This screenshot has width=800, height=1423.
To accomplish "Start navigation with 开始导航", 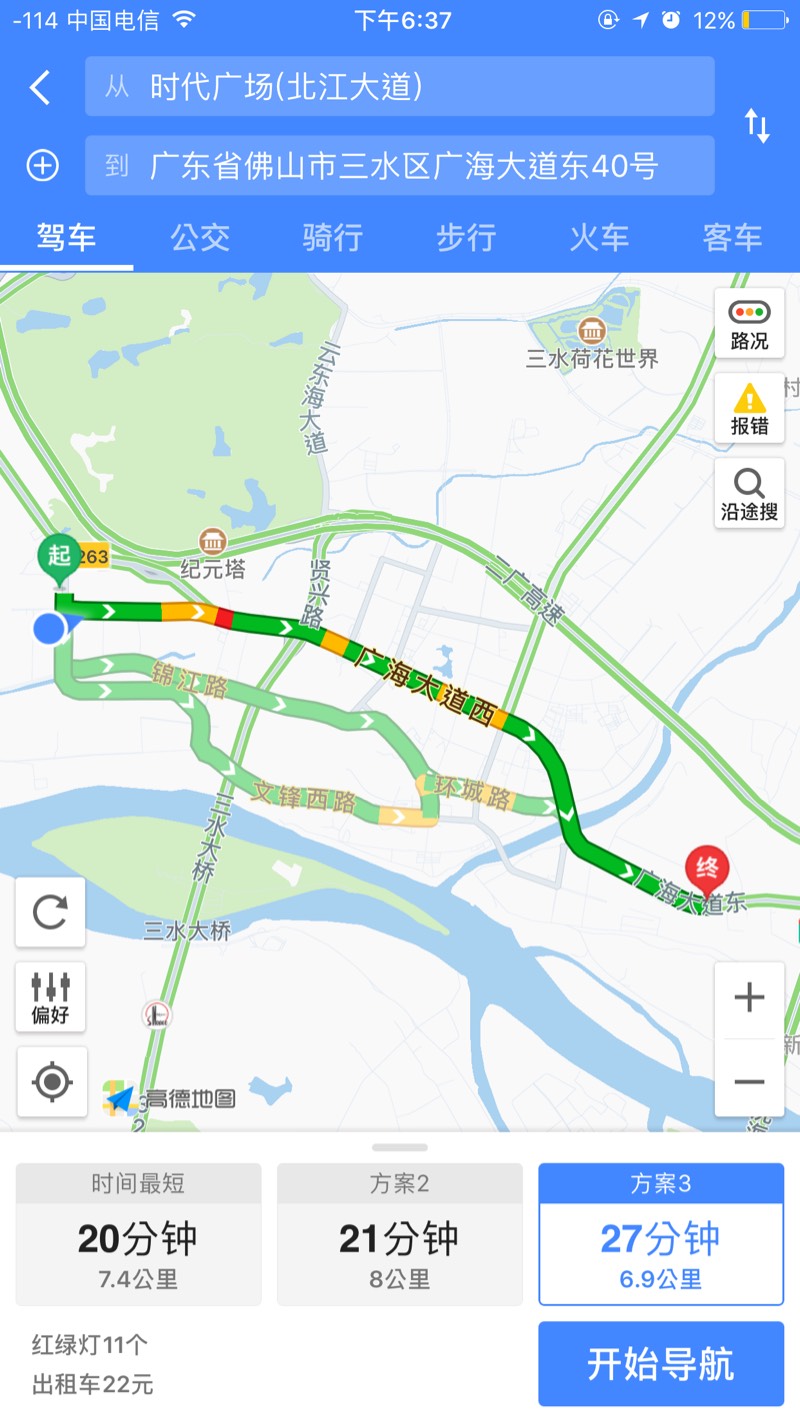I will [x=660, y=1364].
